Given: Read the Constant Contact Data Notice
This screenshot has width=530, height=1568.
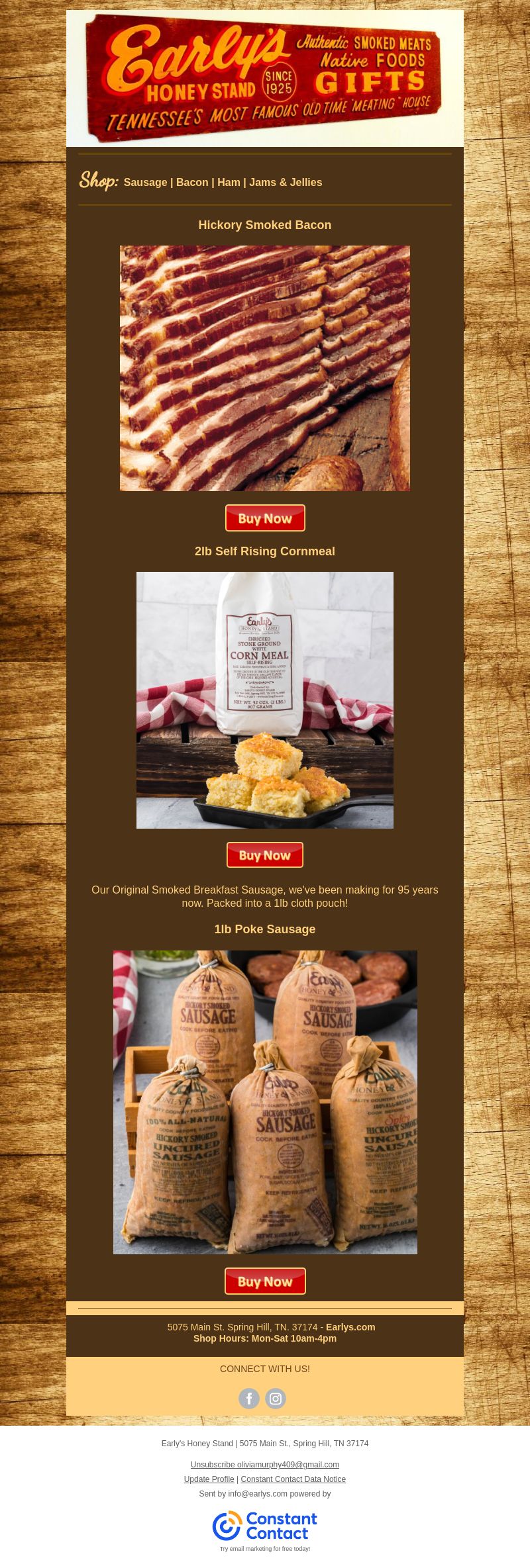Looking at the screenshot, I should click(293, 1479).
